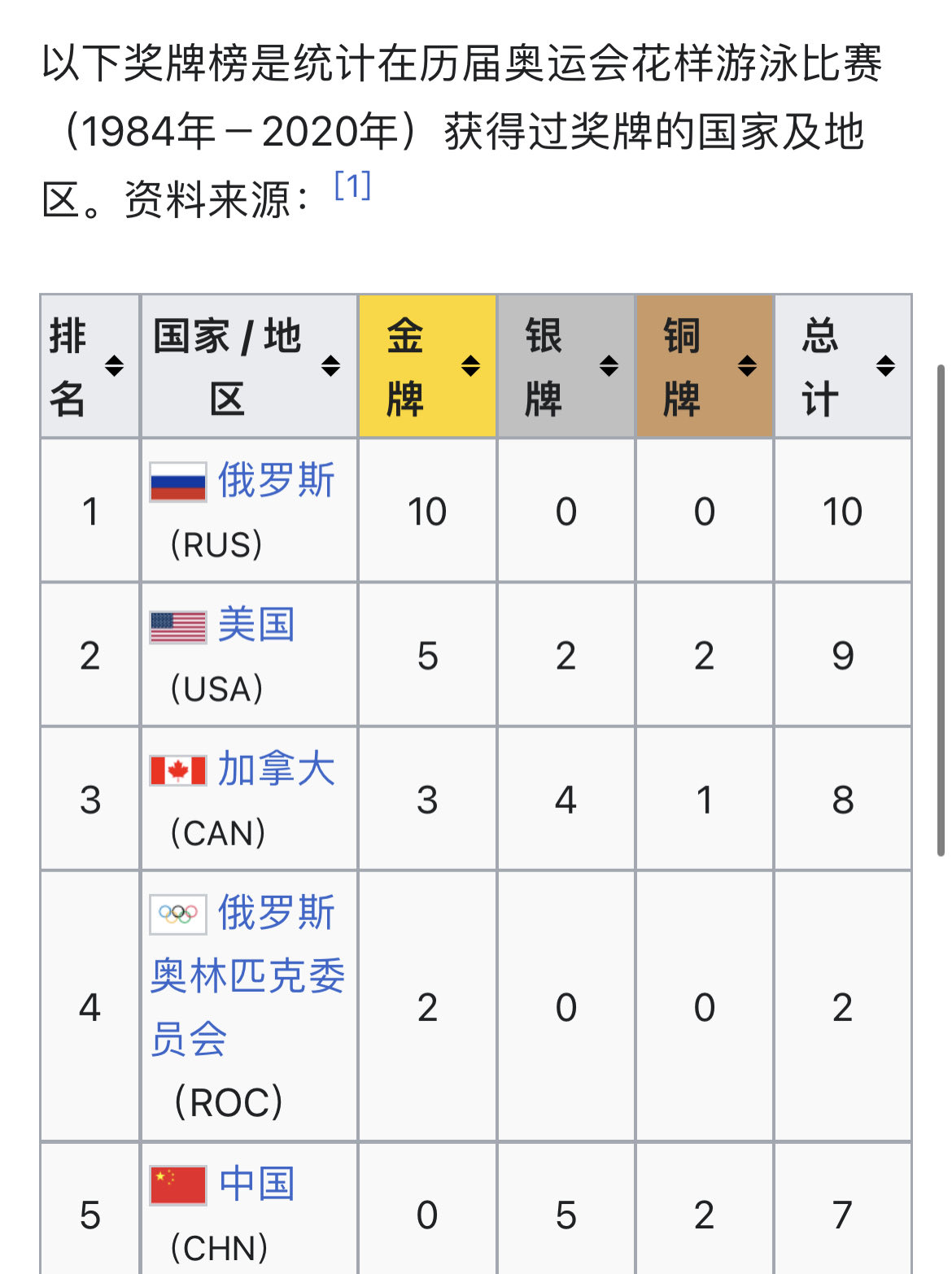The image size is (952, 1274).
Task: Open footnote reference [1]
Action: [352, 186]
